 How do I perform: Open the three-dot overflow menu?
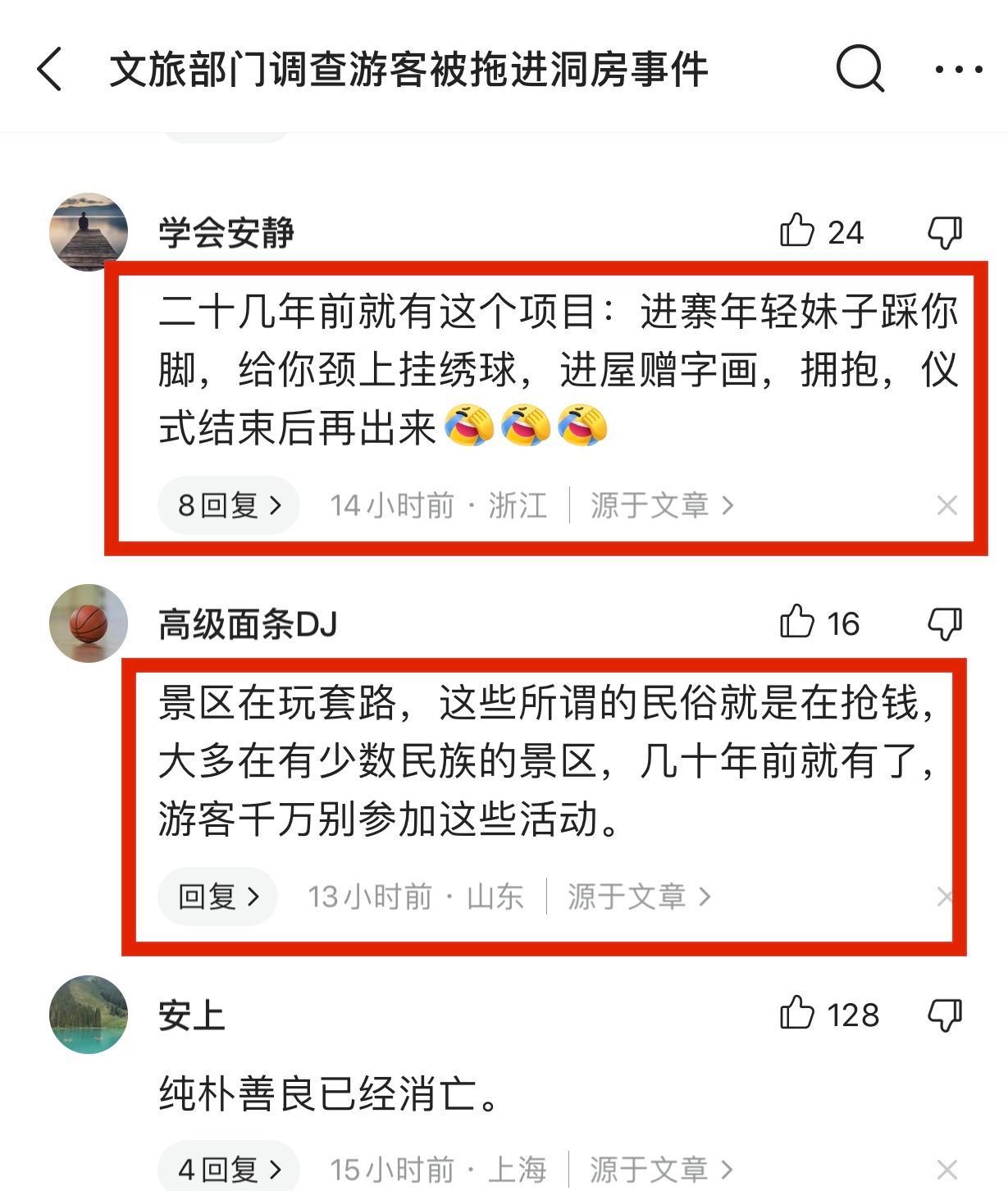click(x=958, y=70)
